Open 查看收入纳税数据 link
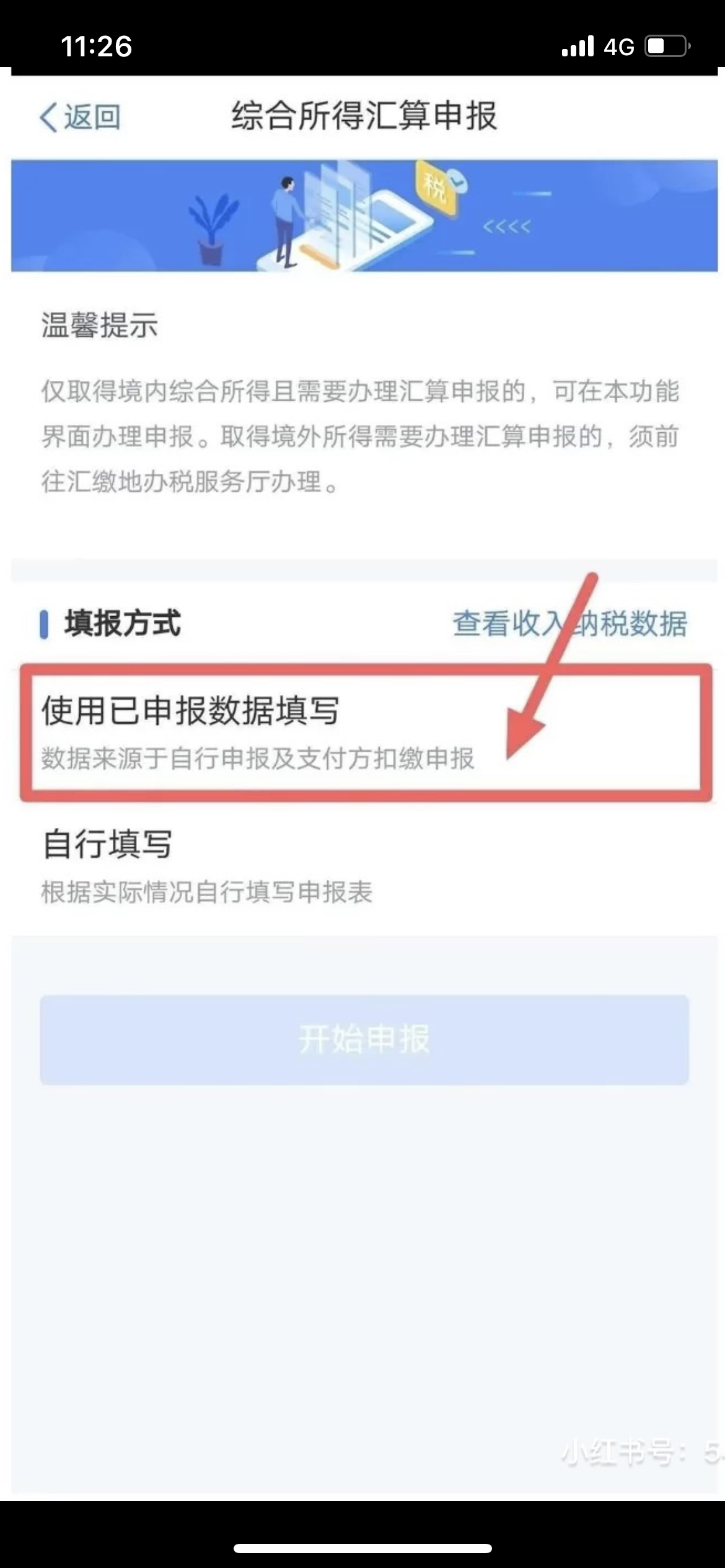This screenshot has width=725, height=1568. pyautogui.click(x=569, y=624)
